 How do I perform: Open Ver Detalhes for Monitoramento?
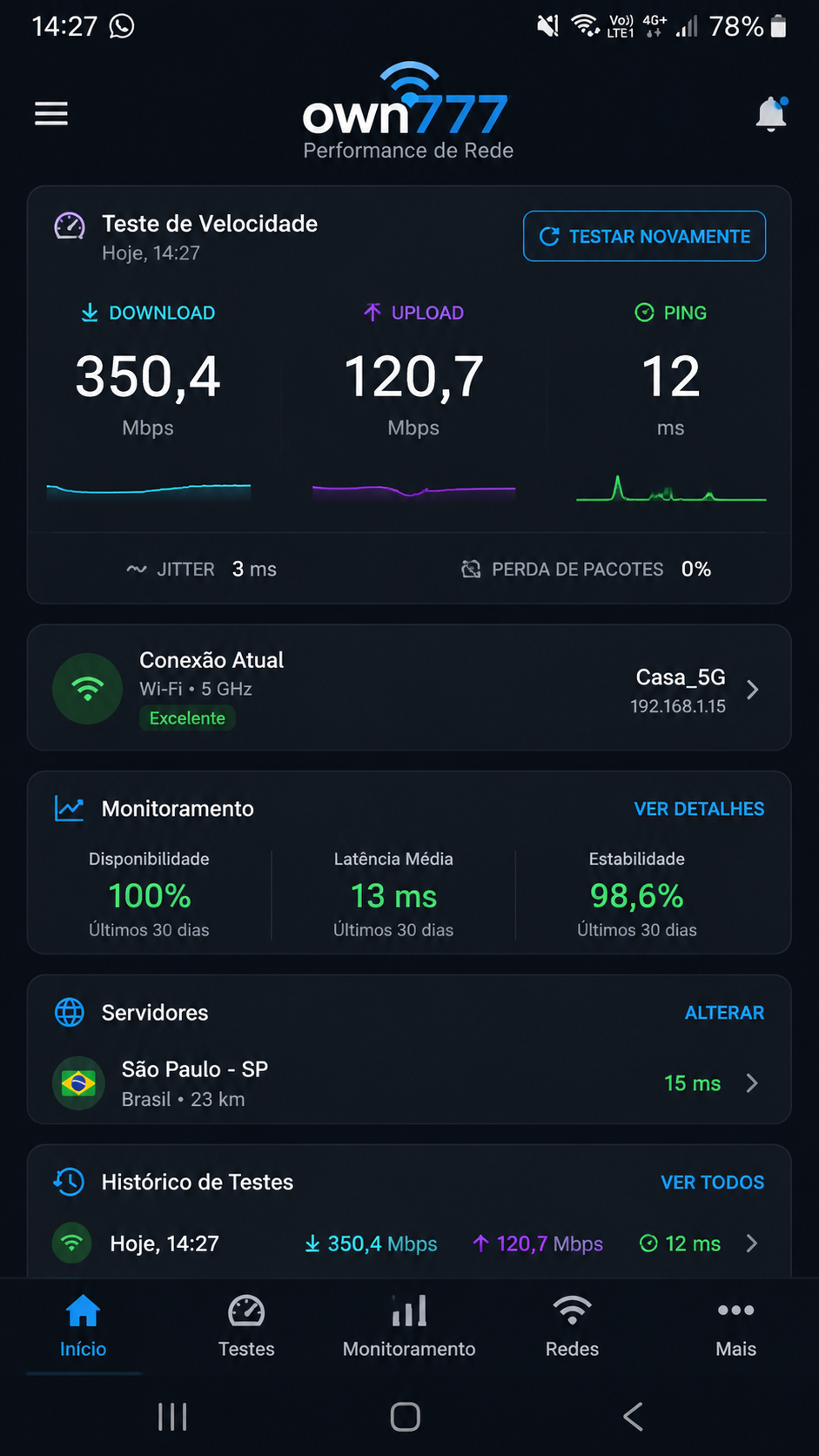tap(699, 809)
